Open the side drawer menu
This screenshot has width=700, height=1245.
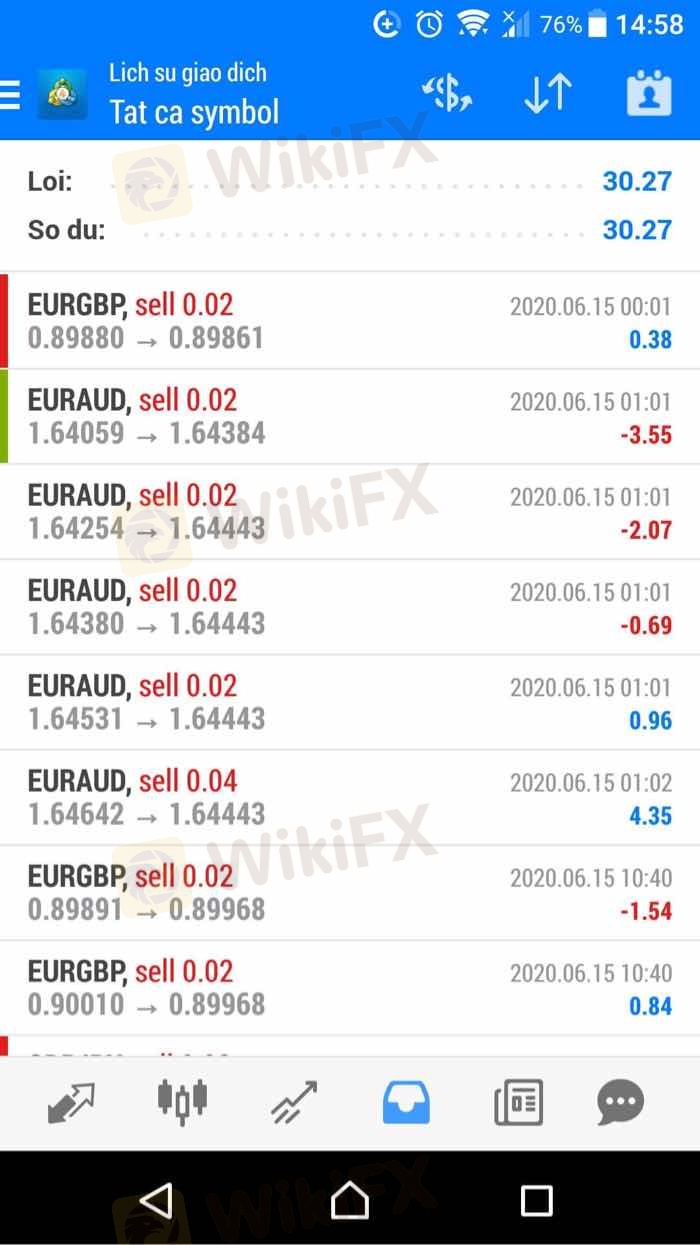click(10, 94)
